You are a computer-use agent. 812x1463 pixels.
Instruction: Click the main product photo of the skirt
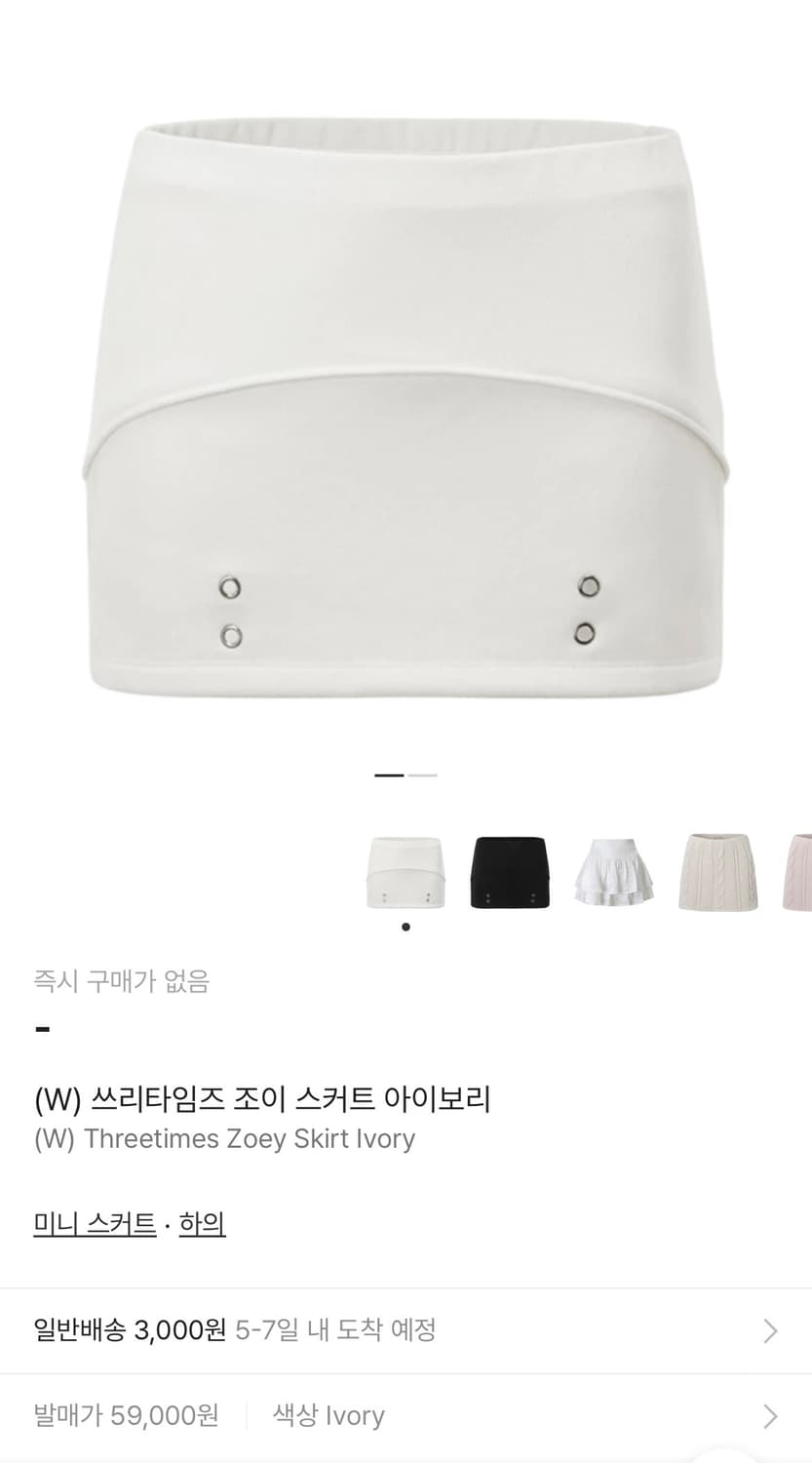[406, 410]
